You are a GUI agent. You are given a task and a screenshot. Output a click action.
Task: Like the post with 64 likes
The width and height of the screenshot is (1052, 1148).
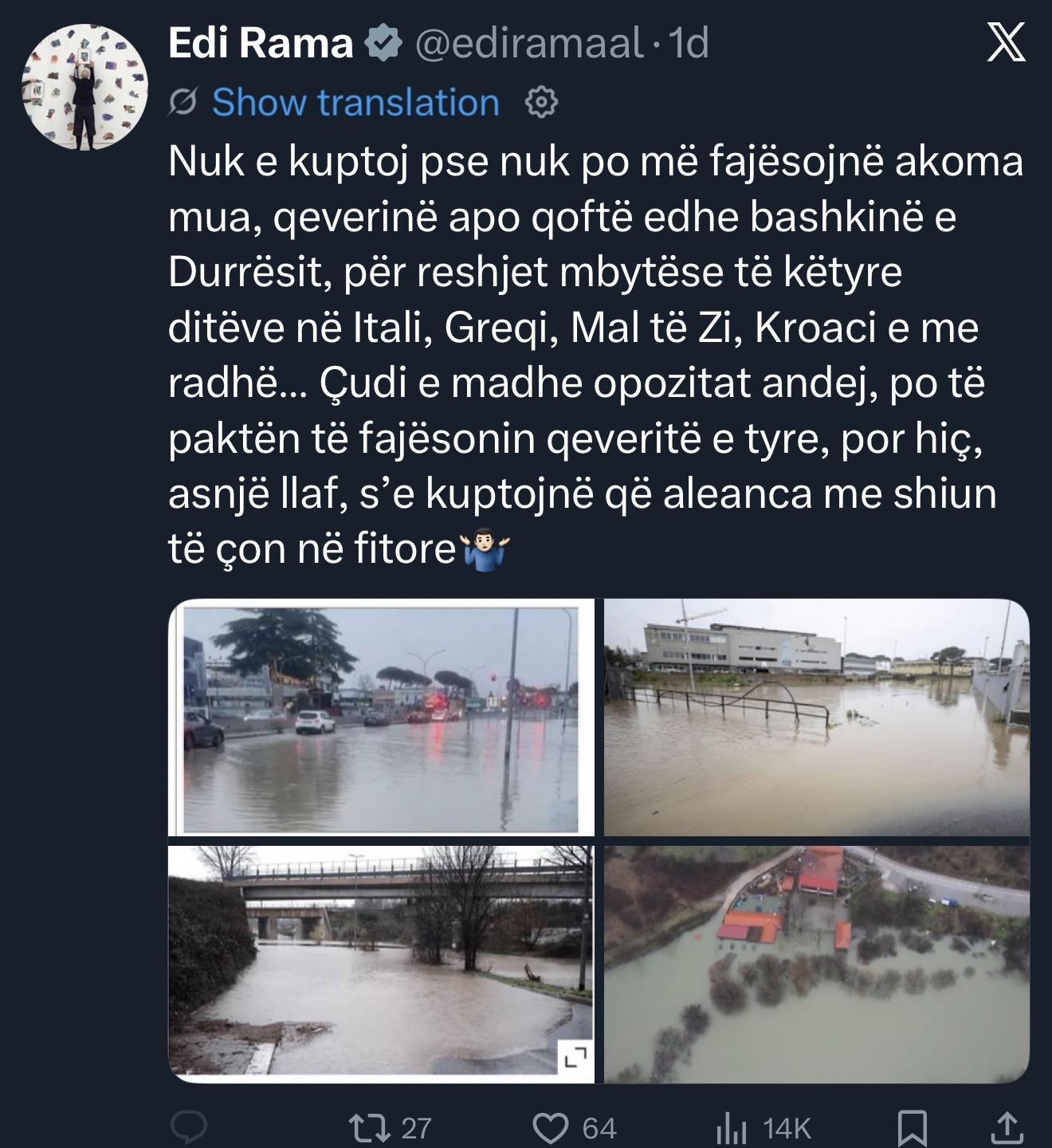tap(549, 1127)
